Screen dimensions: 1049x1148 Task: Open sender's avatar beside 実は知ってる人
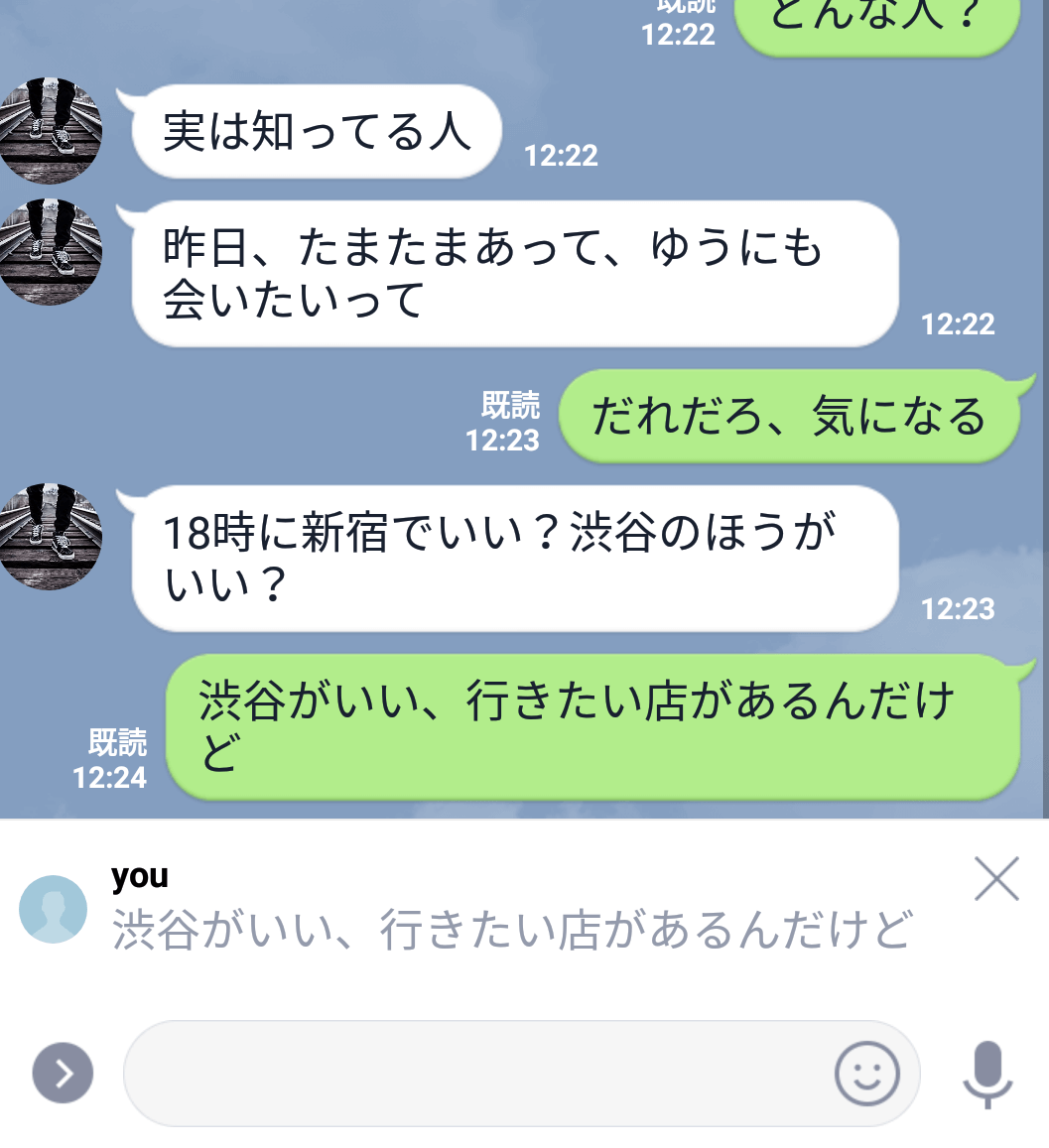51,131
